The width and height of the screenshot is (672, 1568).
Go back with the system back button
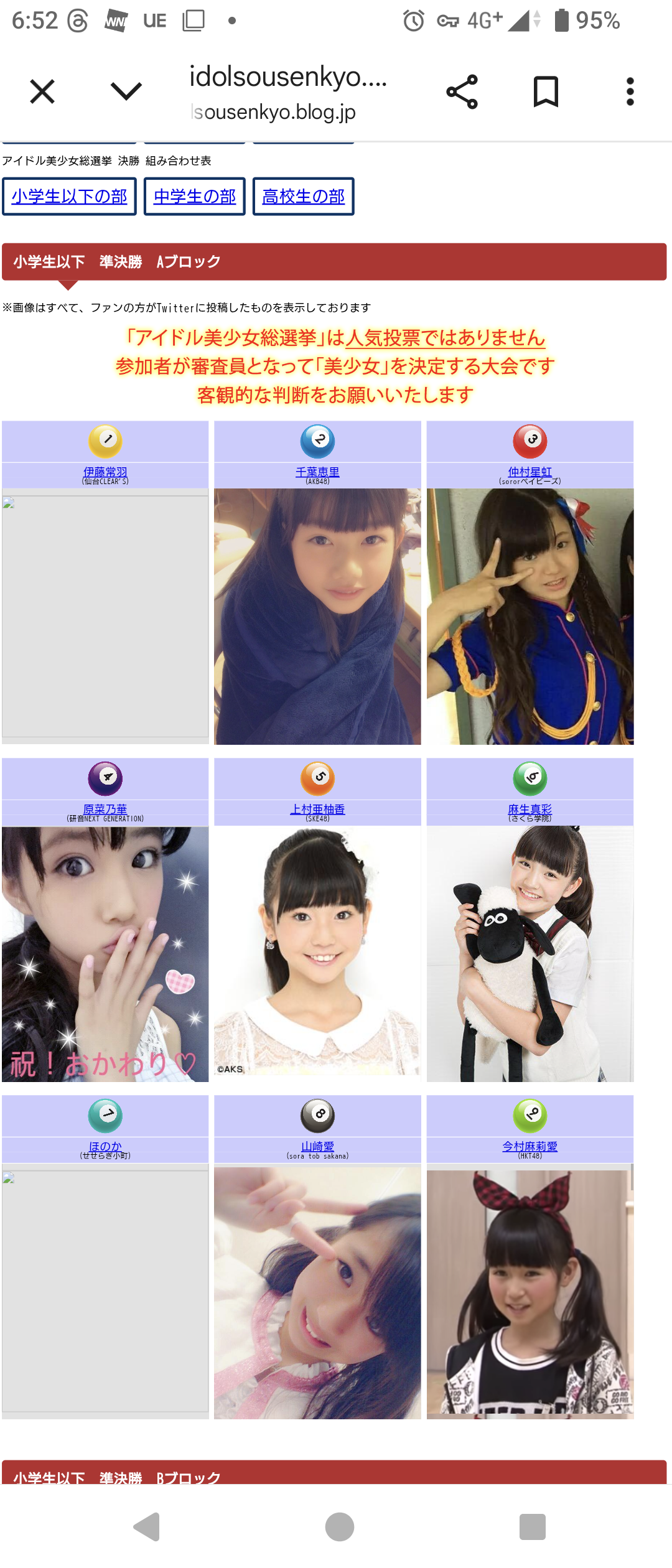[x=147, y=1527]
